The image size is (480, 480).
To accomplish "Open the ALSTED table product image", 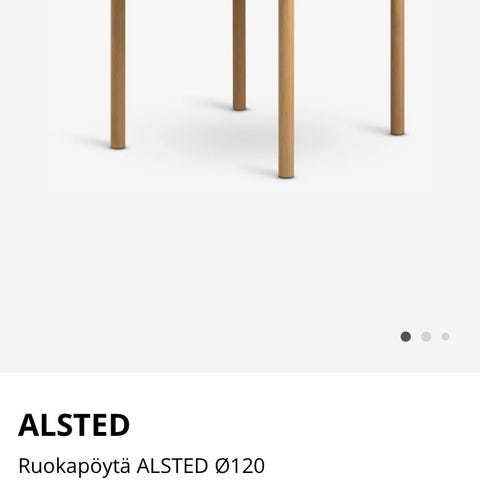I will coord(240,186).
